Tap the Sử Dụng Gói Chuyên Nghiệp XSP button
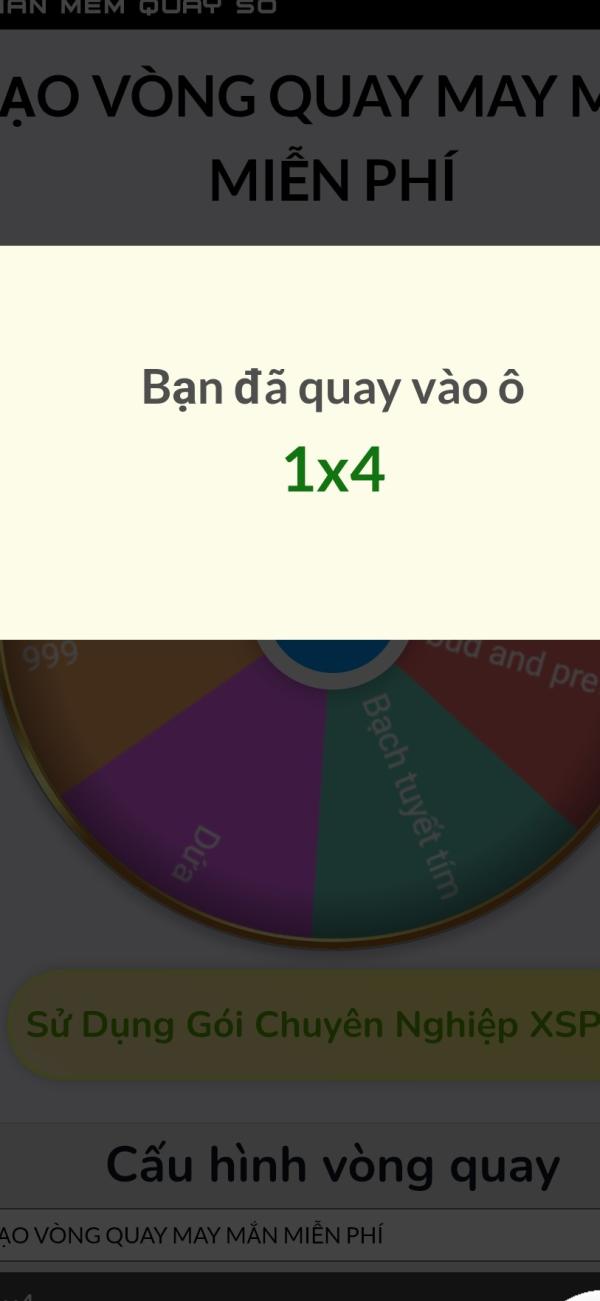600x1301 pixels. (x=305, y=1024)
